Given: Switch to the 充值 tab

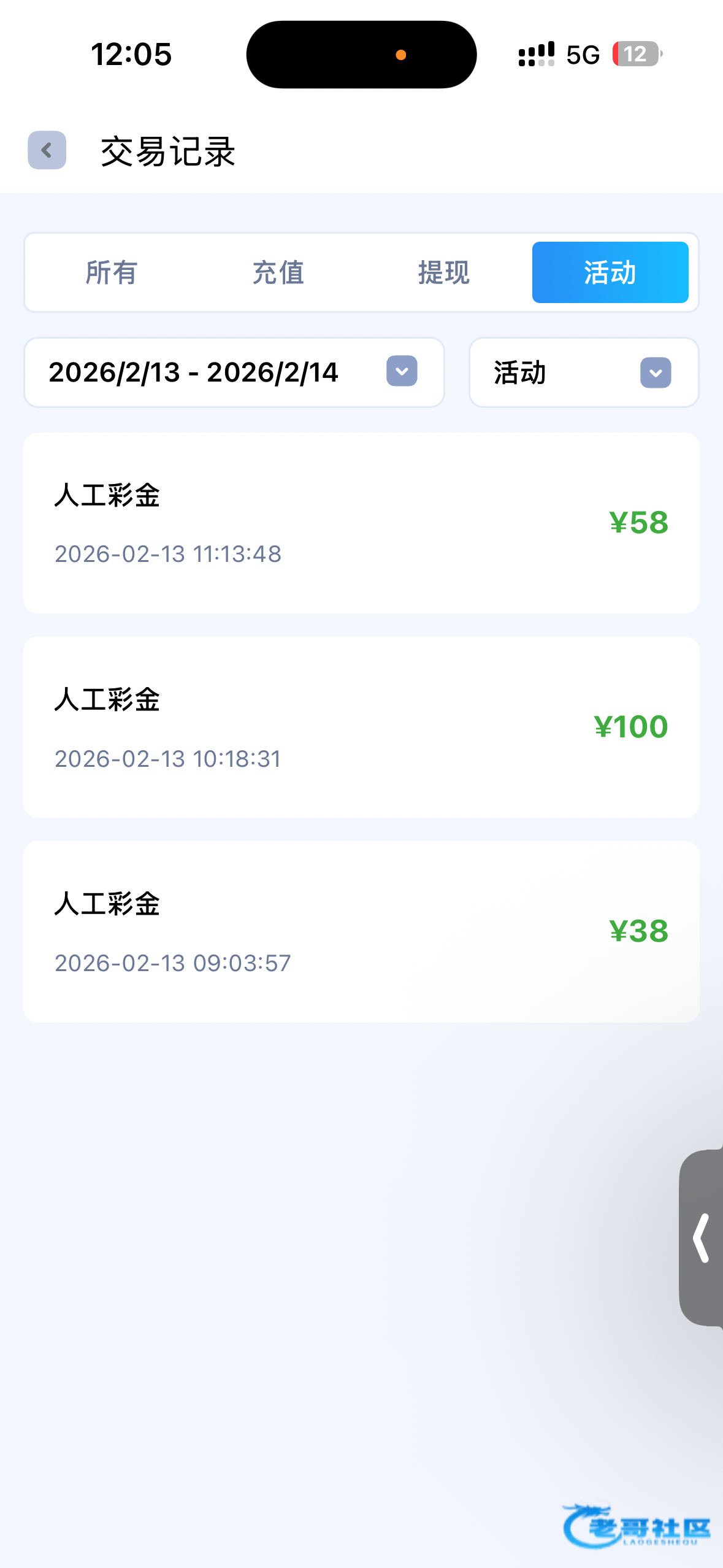Looking at the screenshot, I should 278,272.
